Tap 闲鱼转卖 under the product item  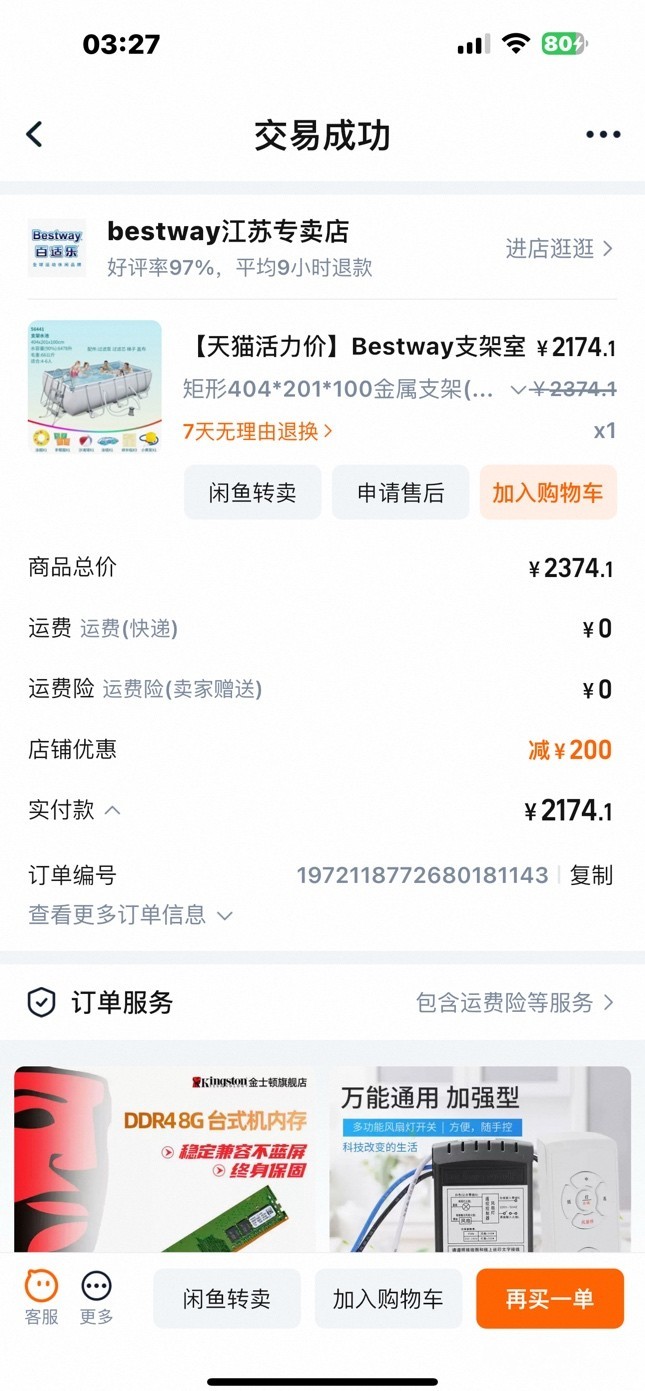pos(252,492)
